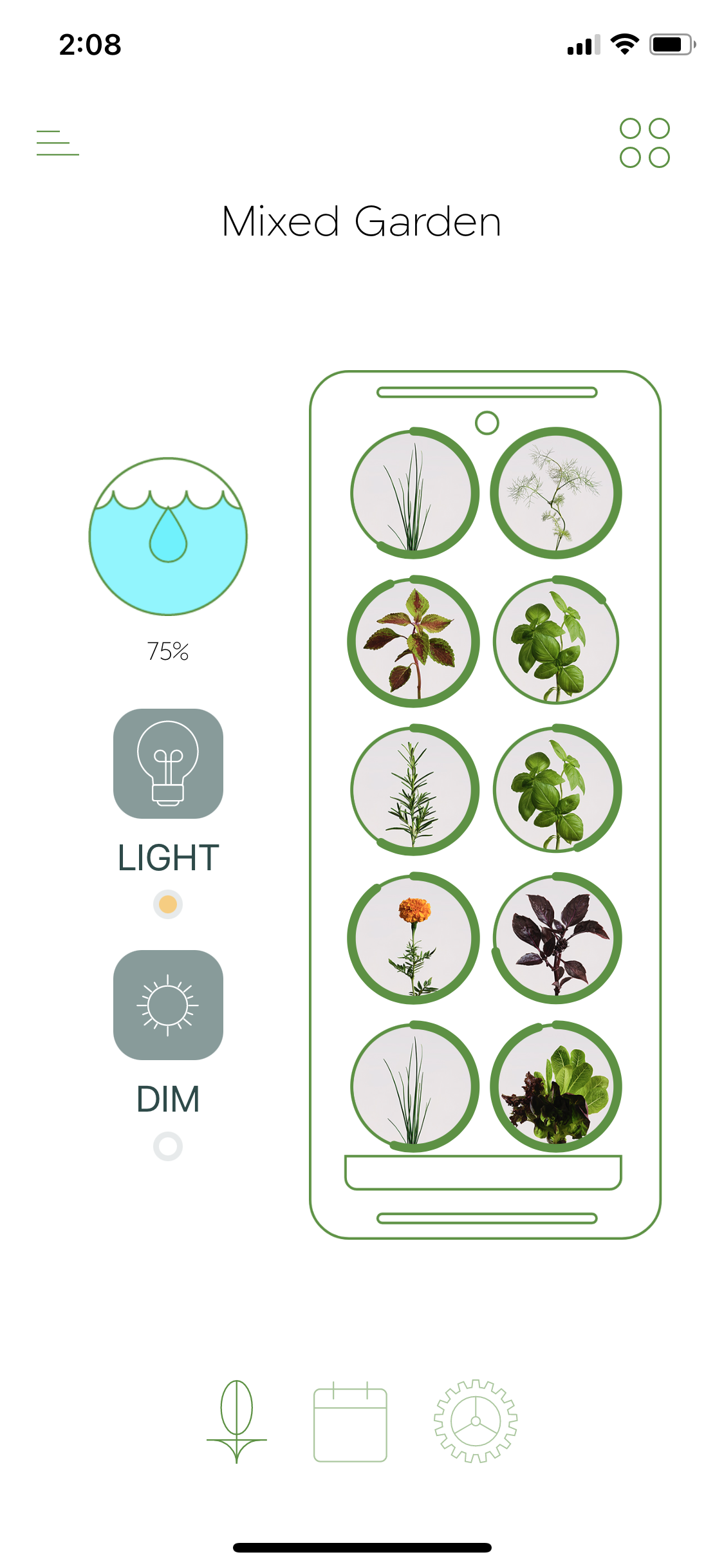Toggle the LIGHT bulb button
The width and height of the screenshot is (724, 1568).
tap(168, 763)
